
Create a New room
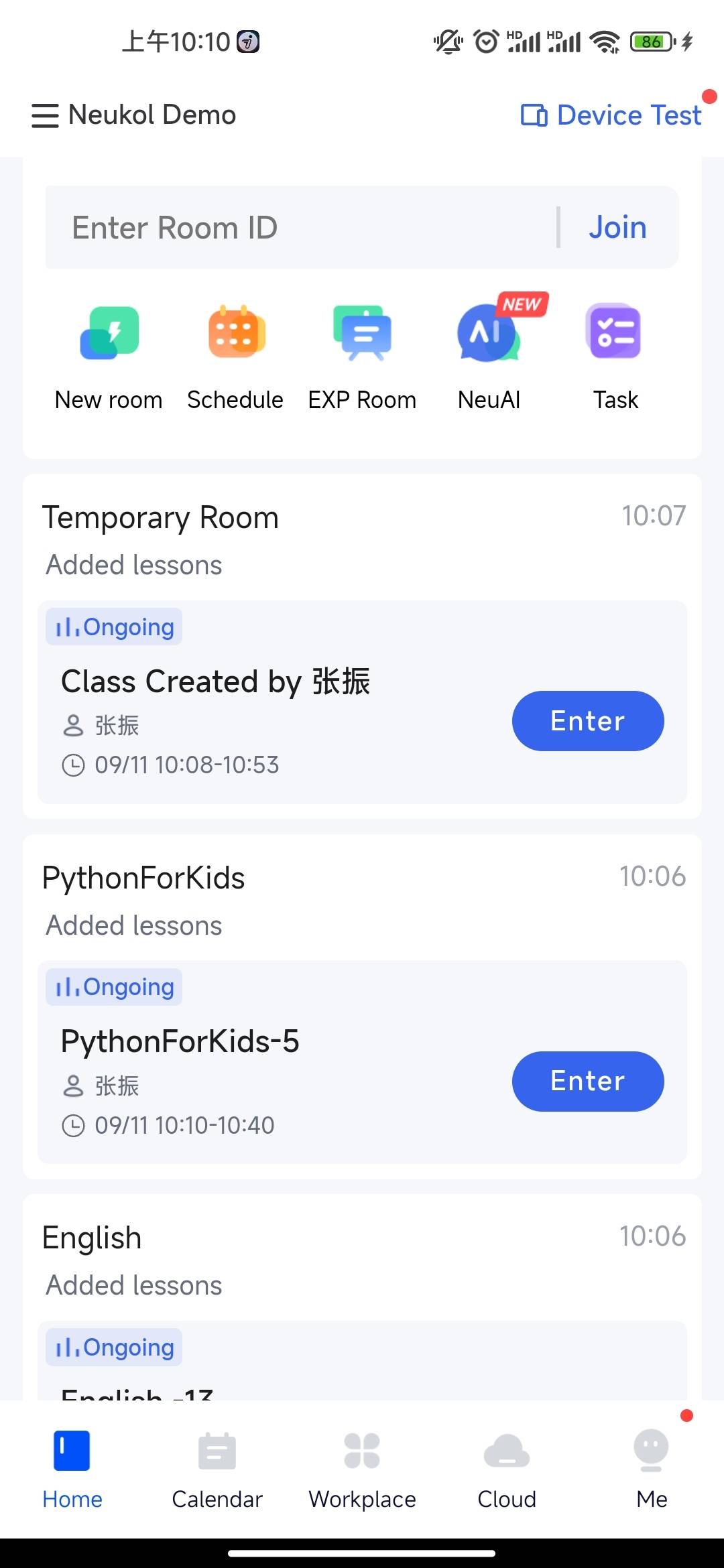point(109,356)
